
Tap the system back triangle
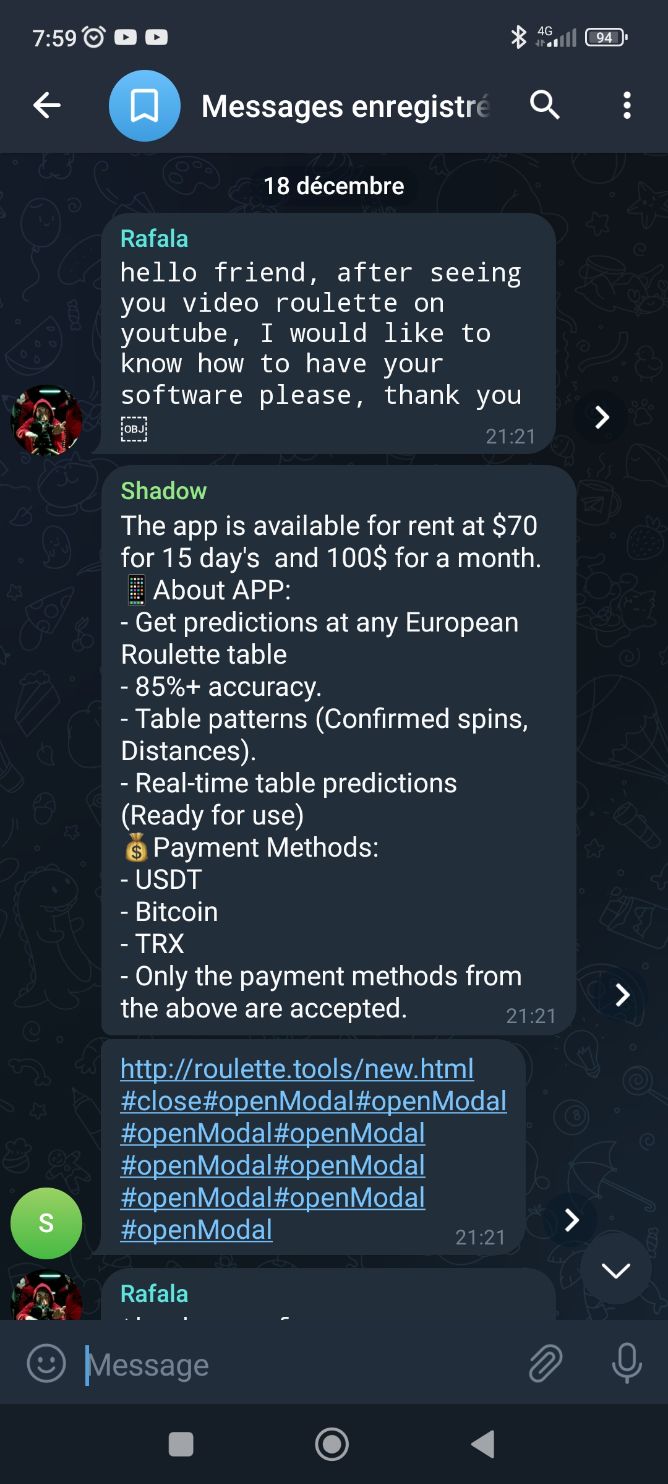[x=483, y=1444]
